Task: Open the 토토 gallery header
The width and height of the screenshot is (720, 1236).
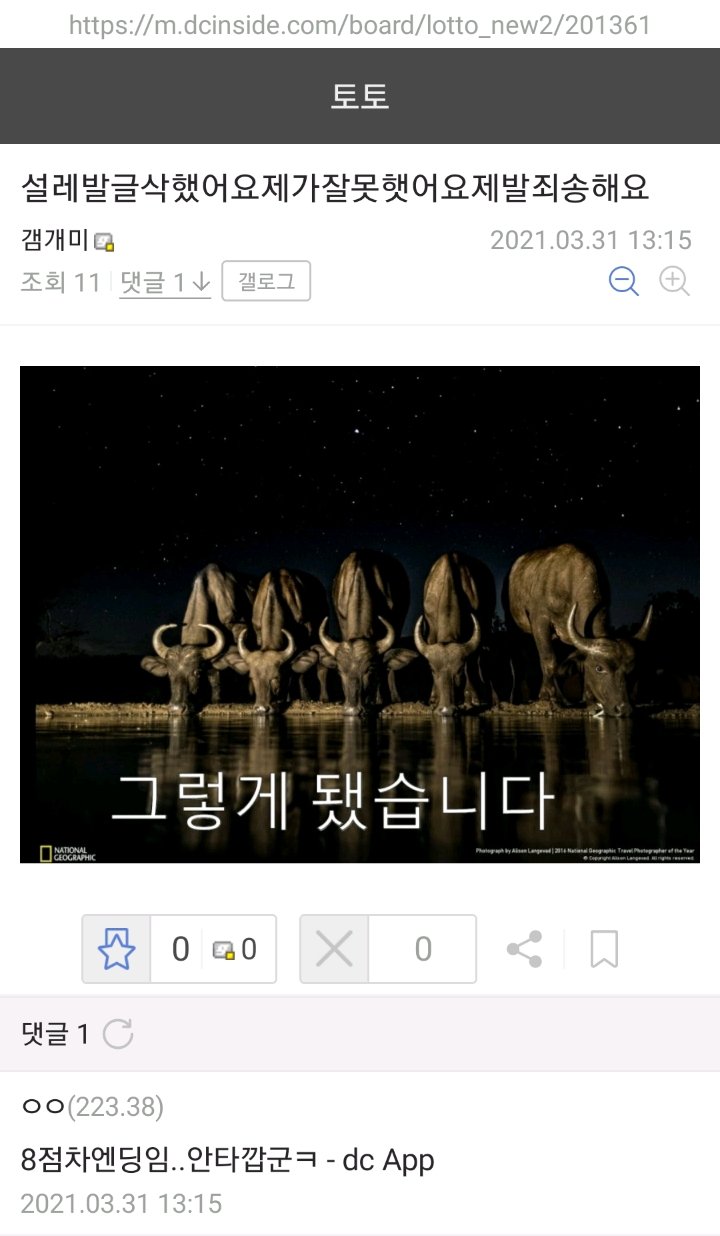Action: [360, 96]
